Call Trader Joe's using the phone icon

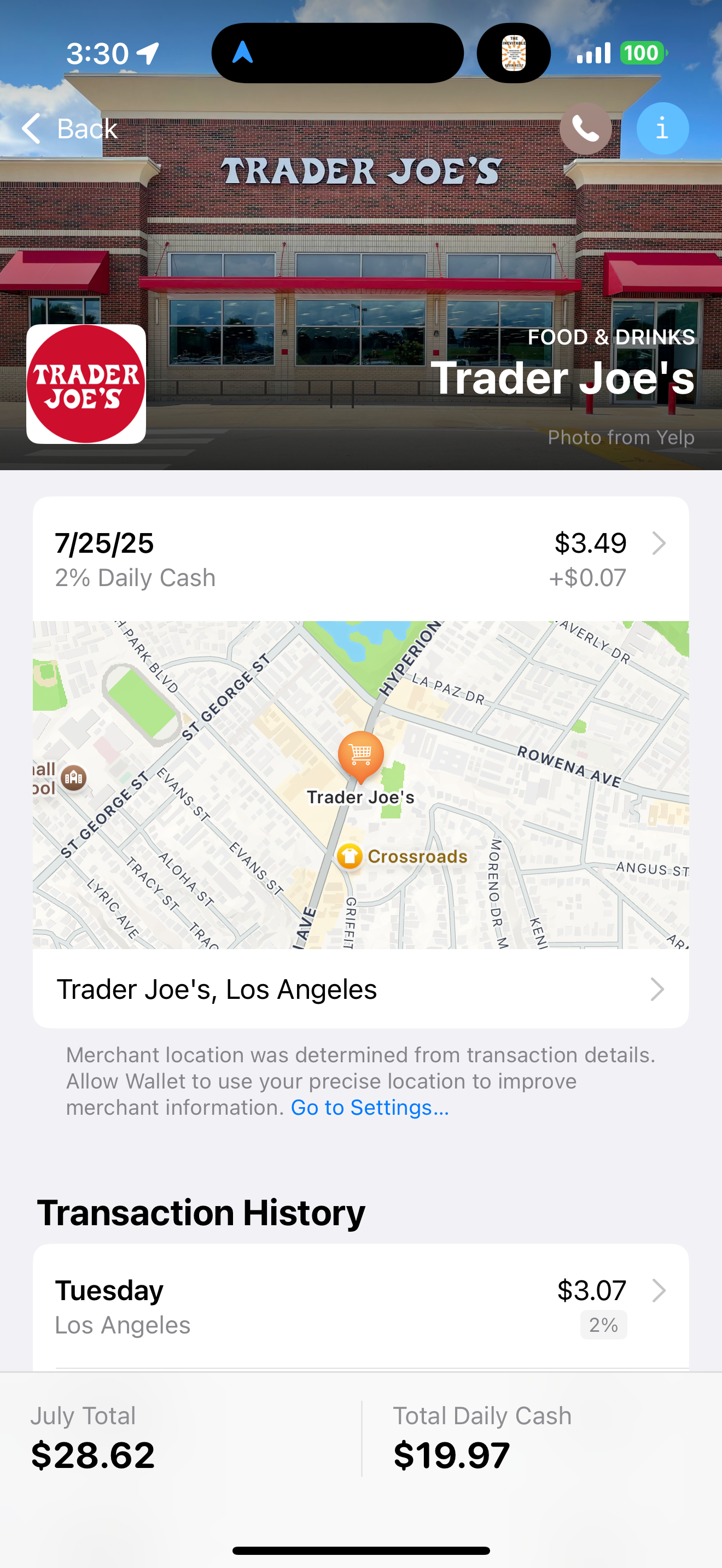(x=585, y=128)
